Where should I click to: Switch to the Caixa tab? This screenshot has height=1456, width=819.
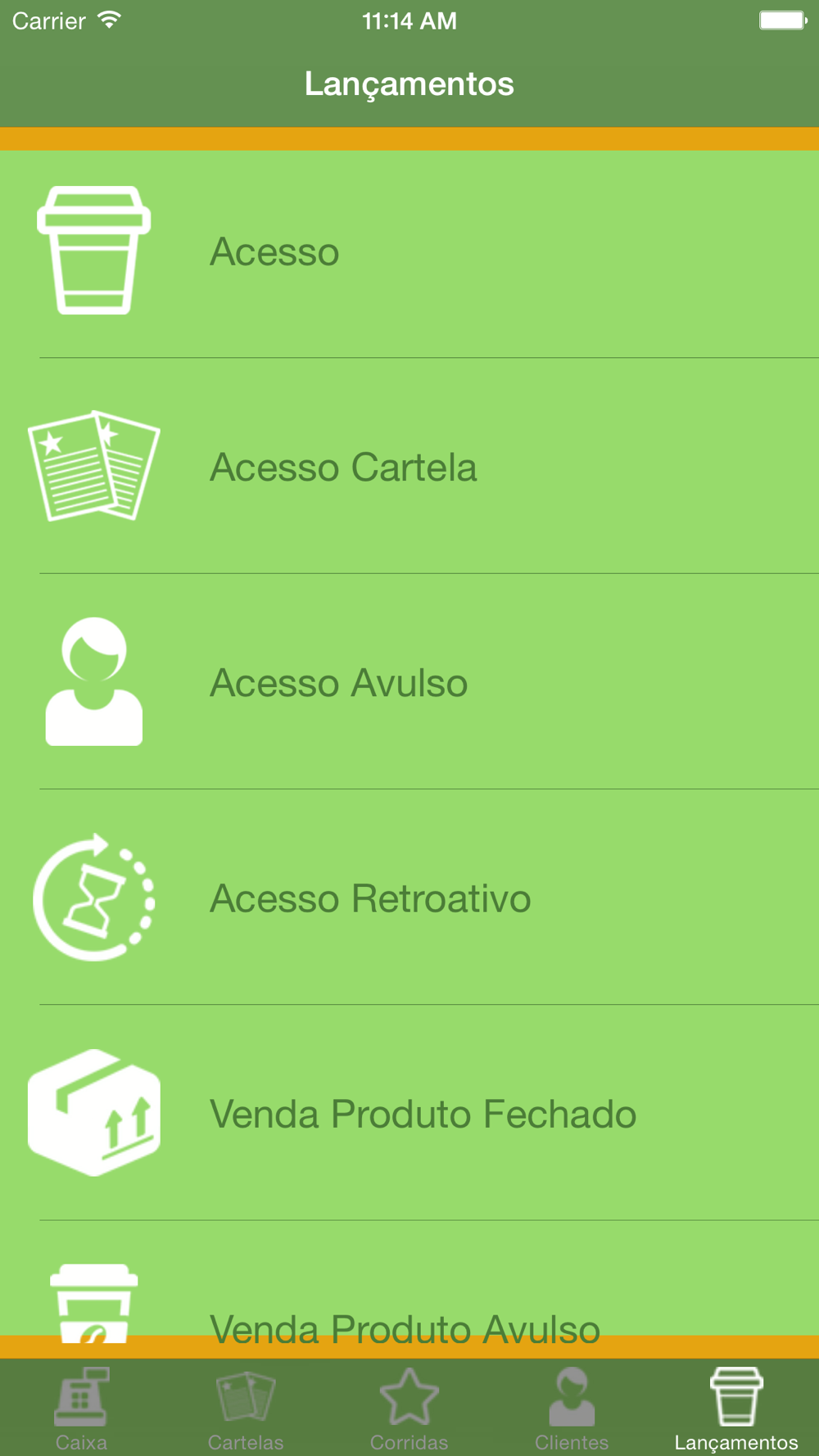click(x=81, y=1408)
